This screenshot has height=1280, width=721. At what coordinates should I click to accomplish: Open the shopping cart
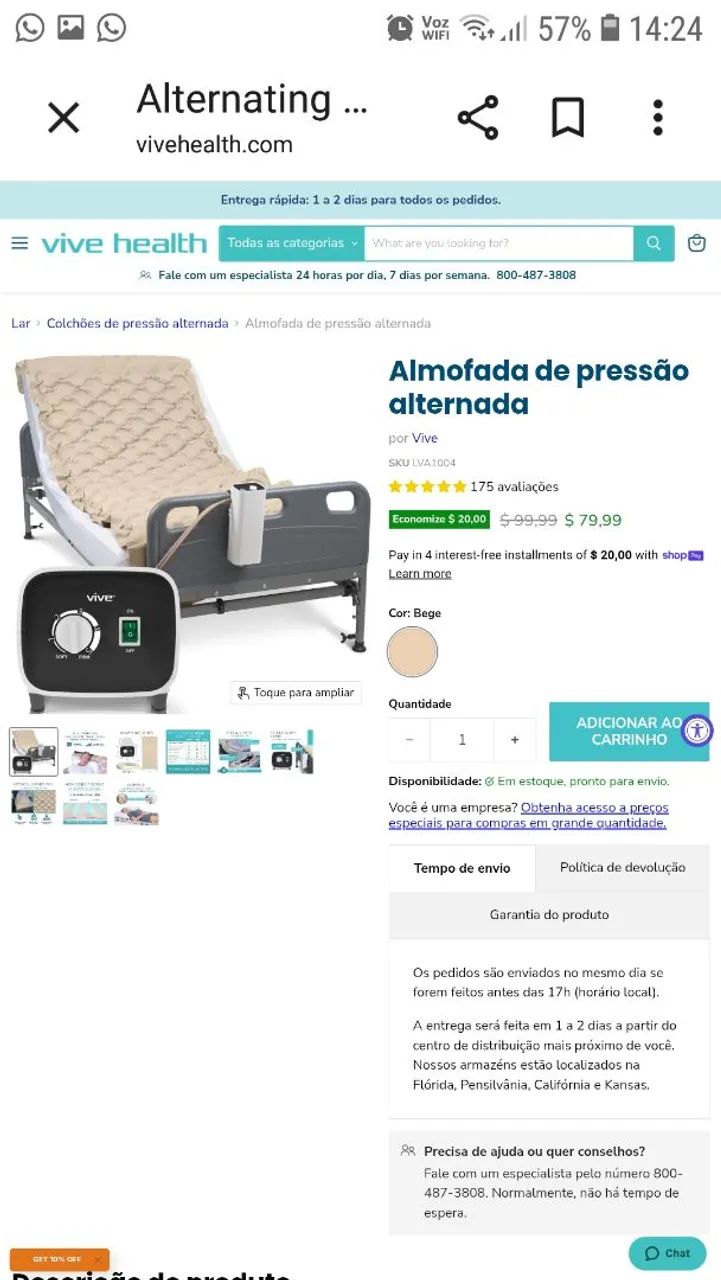(x=697, y=242)
